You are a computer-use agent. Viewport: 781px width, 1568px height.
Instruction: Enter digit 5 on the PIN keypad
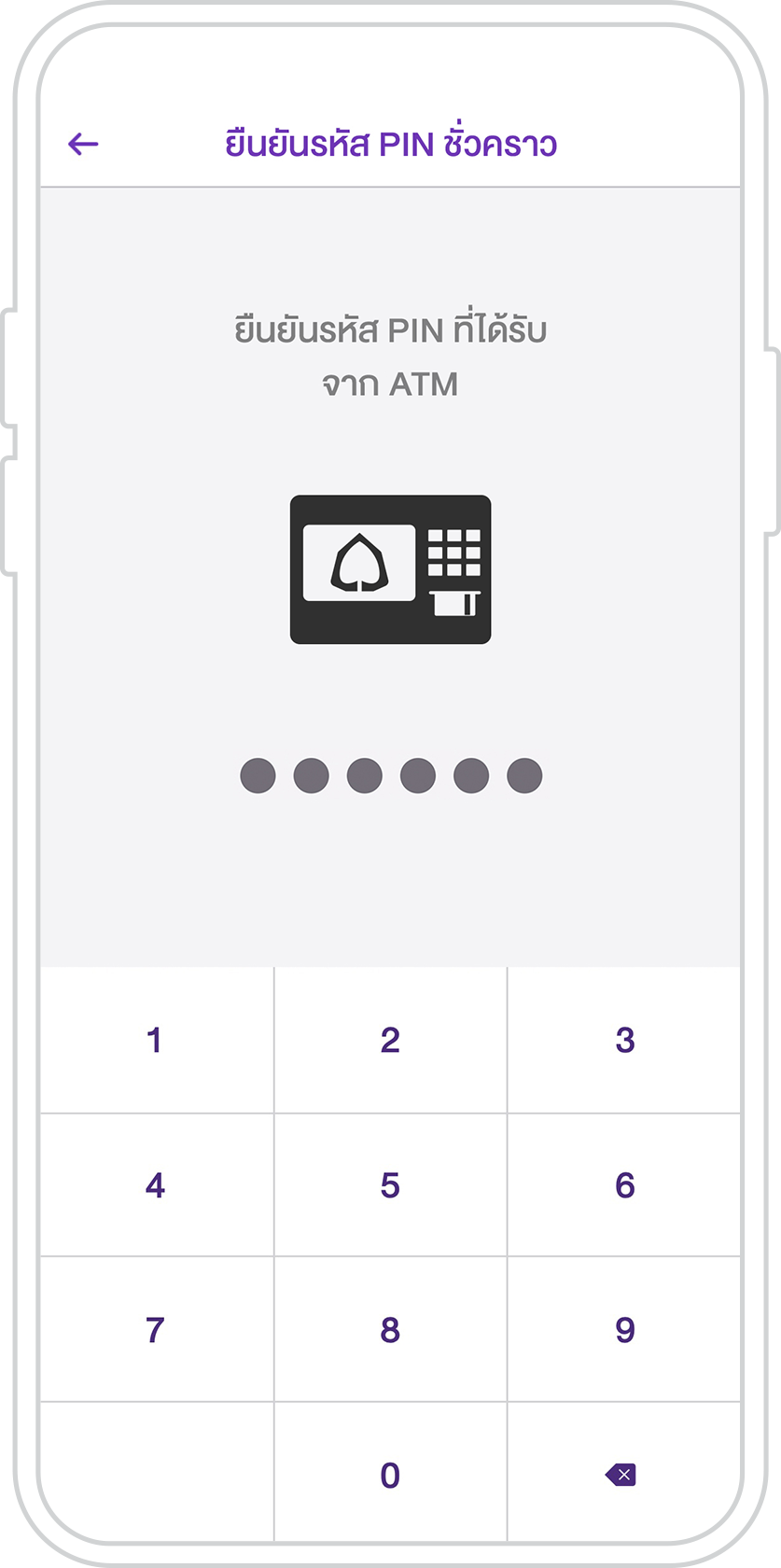[390, 1185]
